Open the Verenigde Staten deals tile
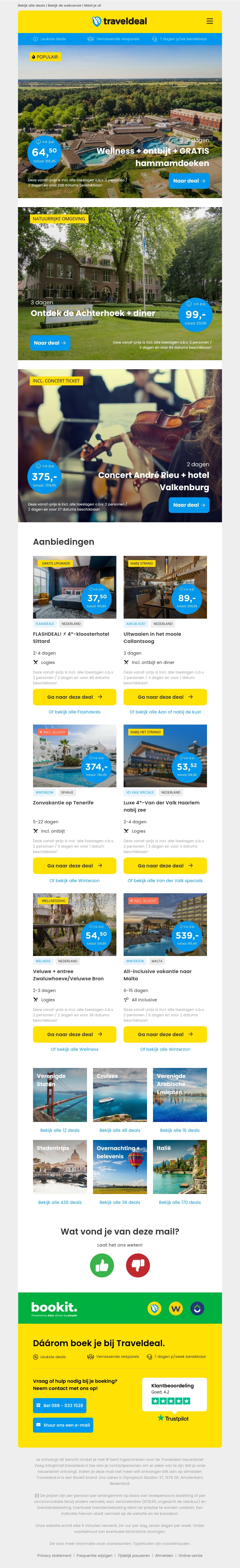240x1568 pixels. click(60, 1095)
